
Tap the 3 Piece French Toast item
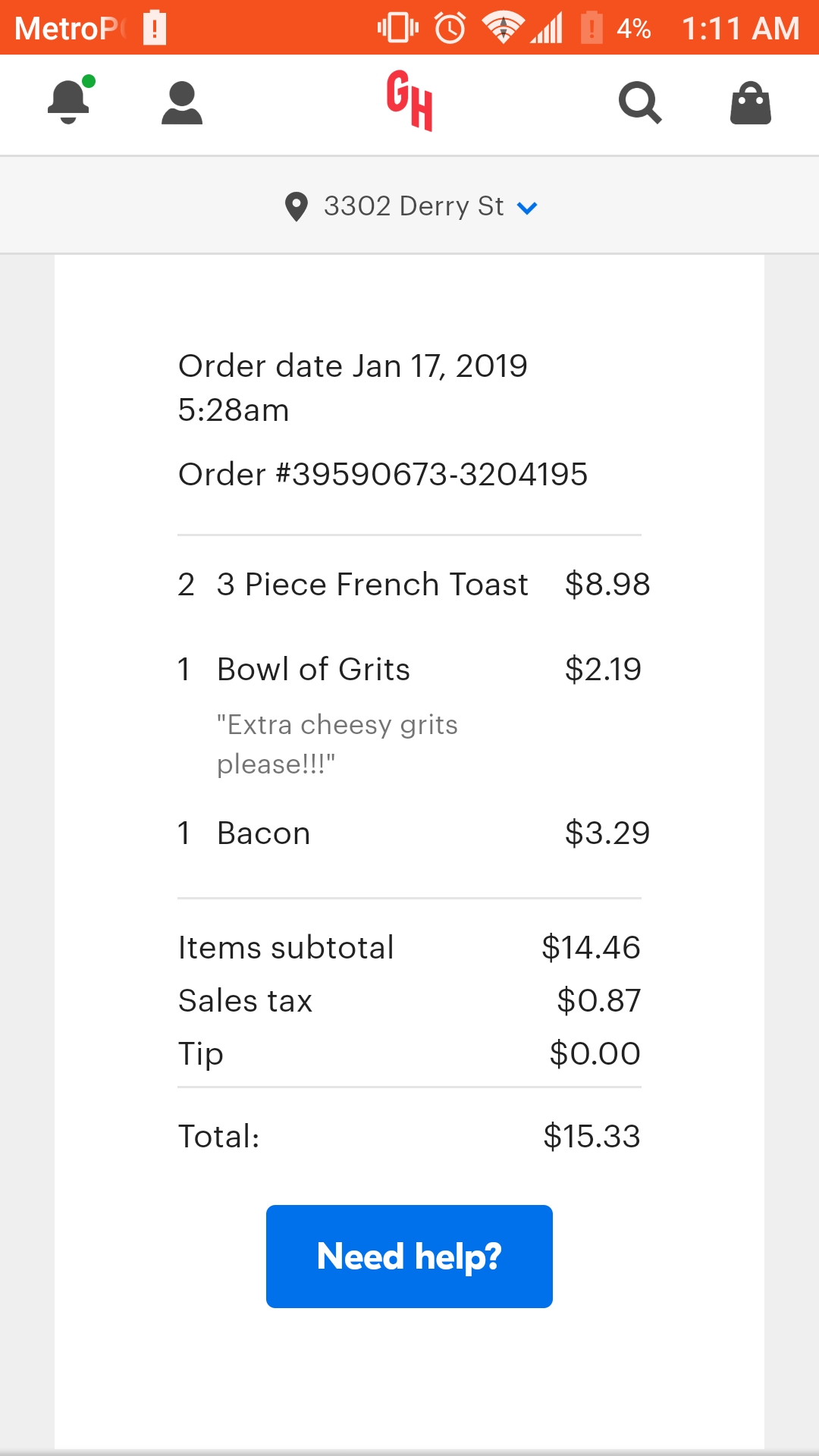tap(372, 584)
